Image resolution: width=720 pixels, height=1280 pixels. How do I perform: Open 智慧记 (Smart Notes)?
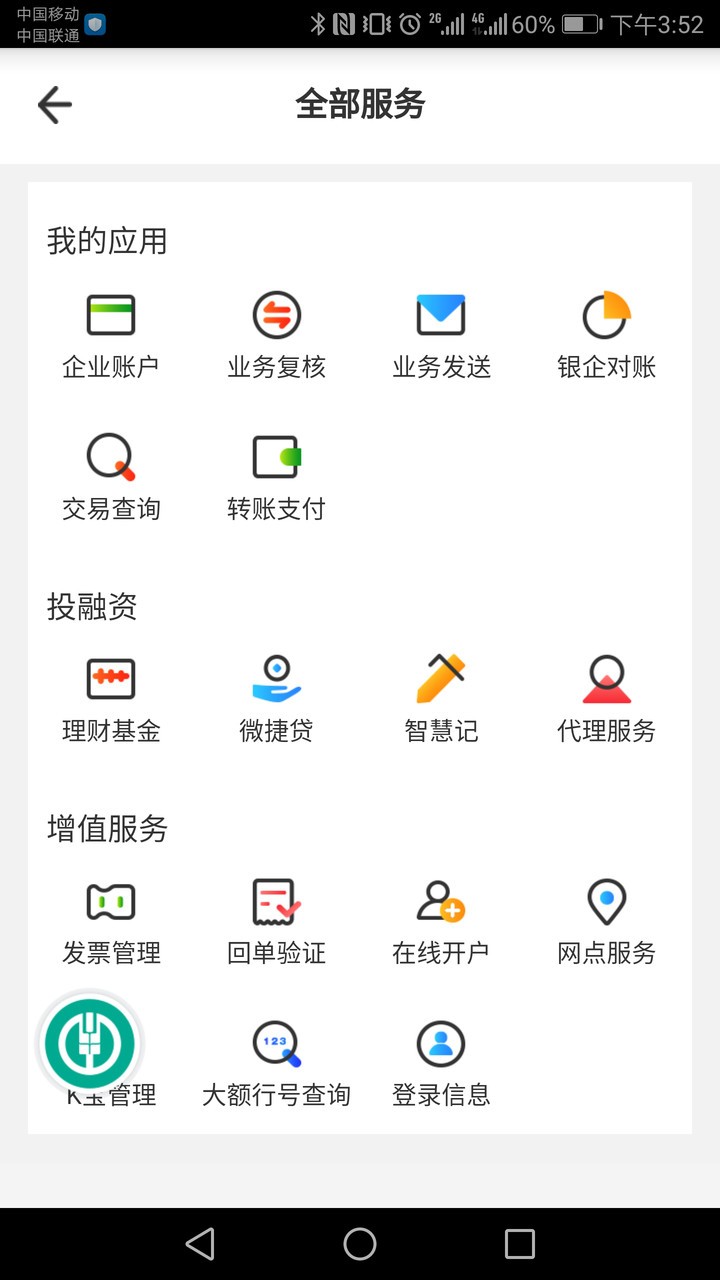440,697
